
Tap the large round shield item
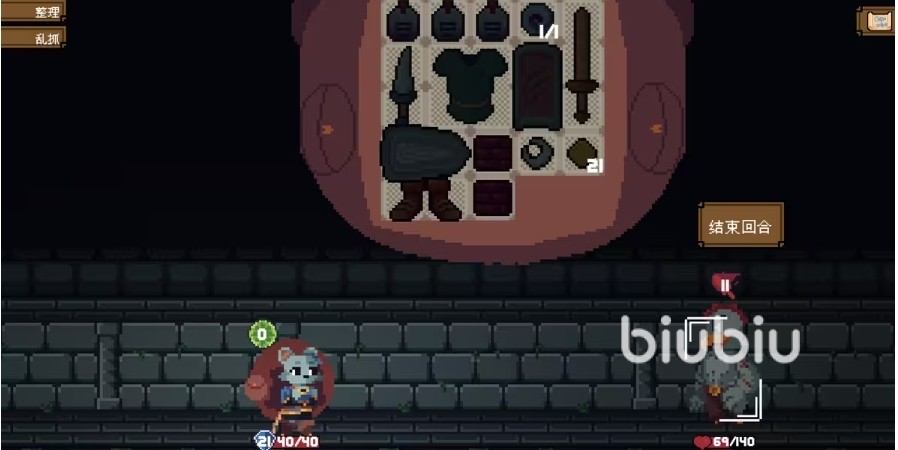pyautogui.click(x=424, y=153)
